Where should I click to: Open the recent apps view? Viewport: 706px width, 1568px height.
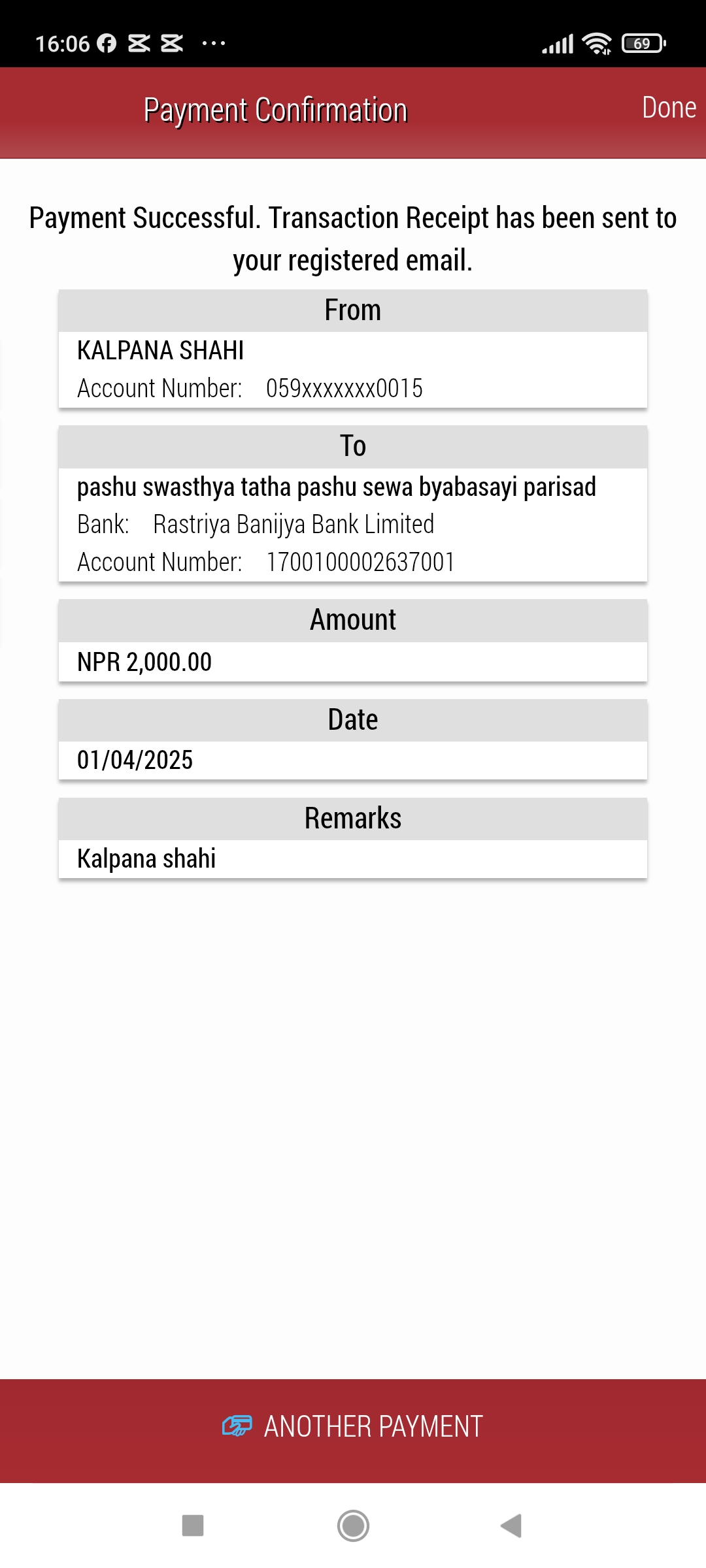[193, 1526]
